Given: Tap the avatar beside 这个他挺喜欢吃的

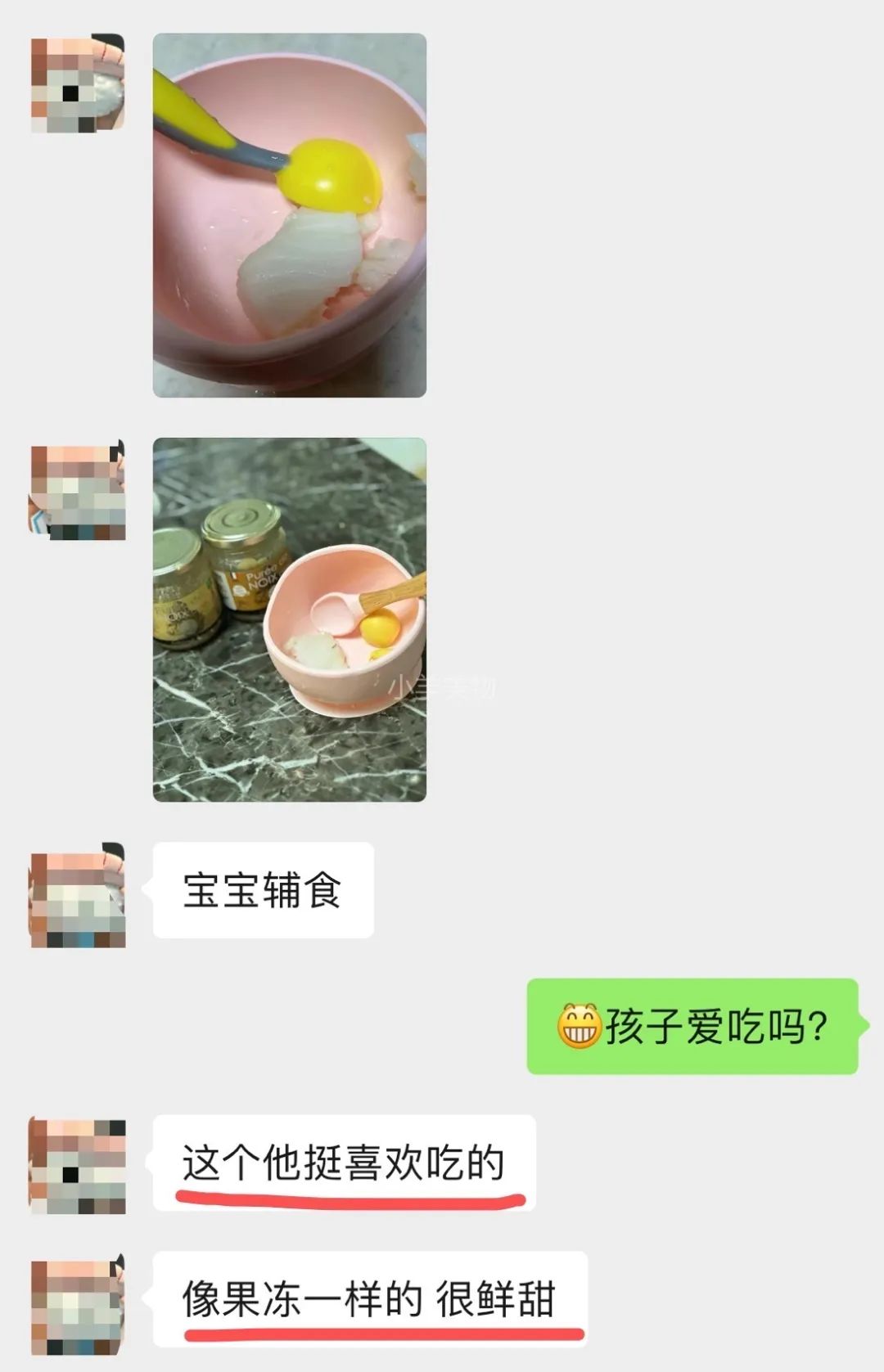Looking at the screenshot, I should coord(78,1166).
